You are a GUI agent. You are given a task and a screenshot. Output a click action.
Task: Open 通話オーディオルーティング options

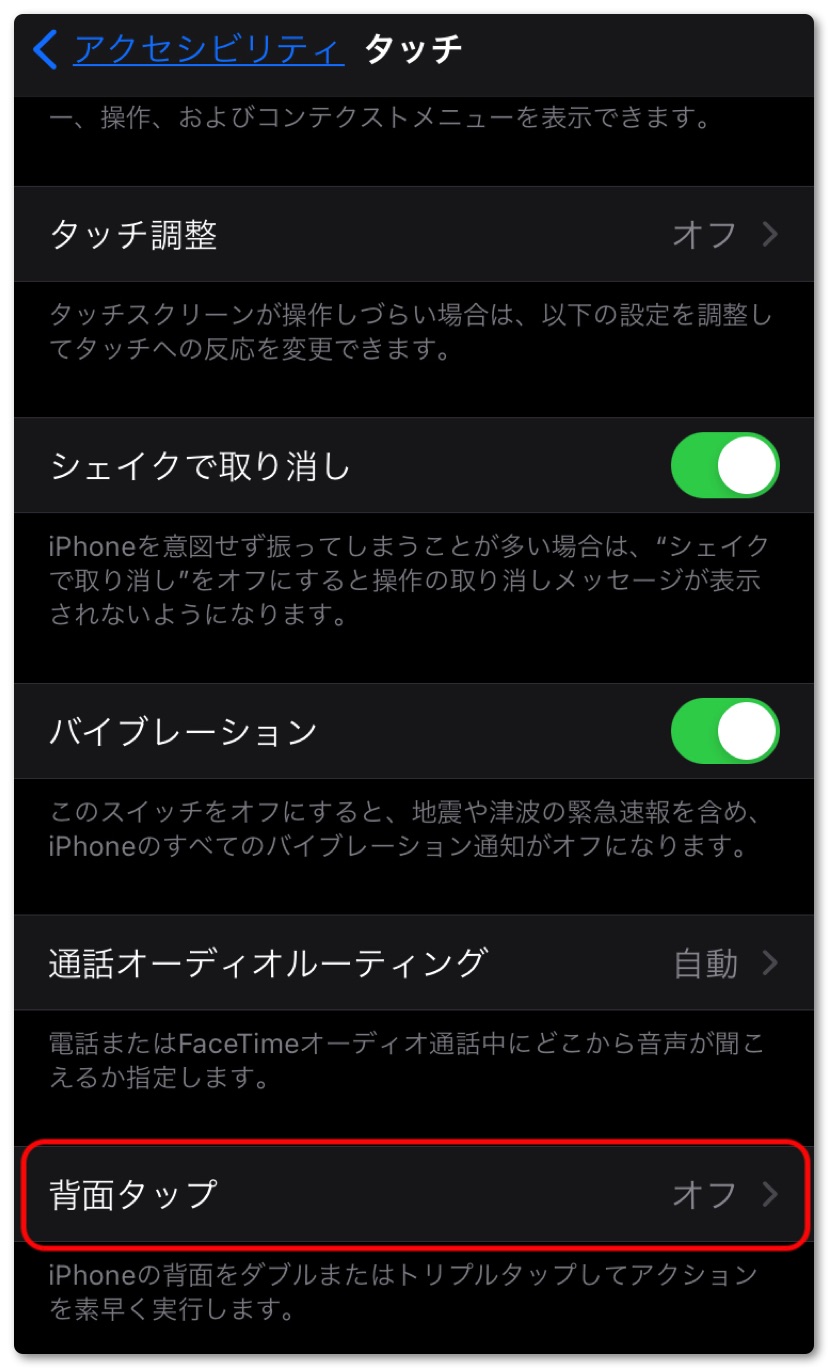point(414,963)
